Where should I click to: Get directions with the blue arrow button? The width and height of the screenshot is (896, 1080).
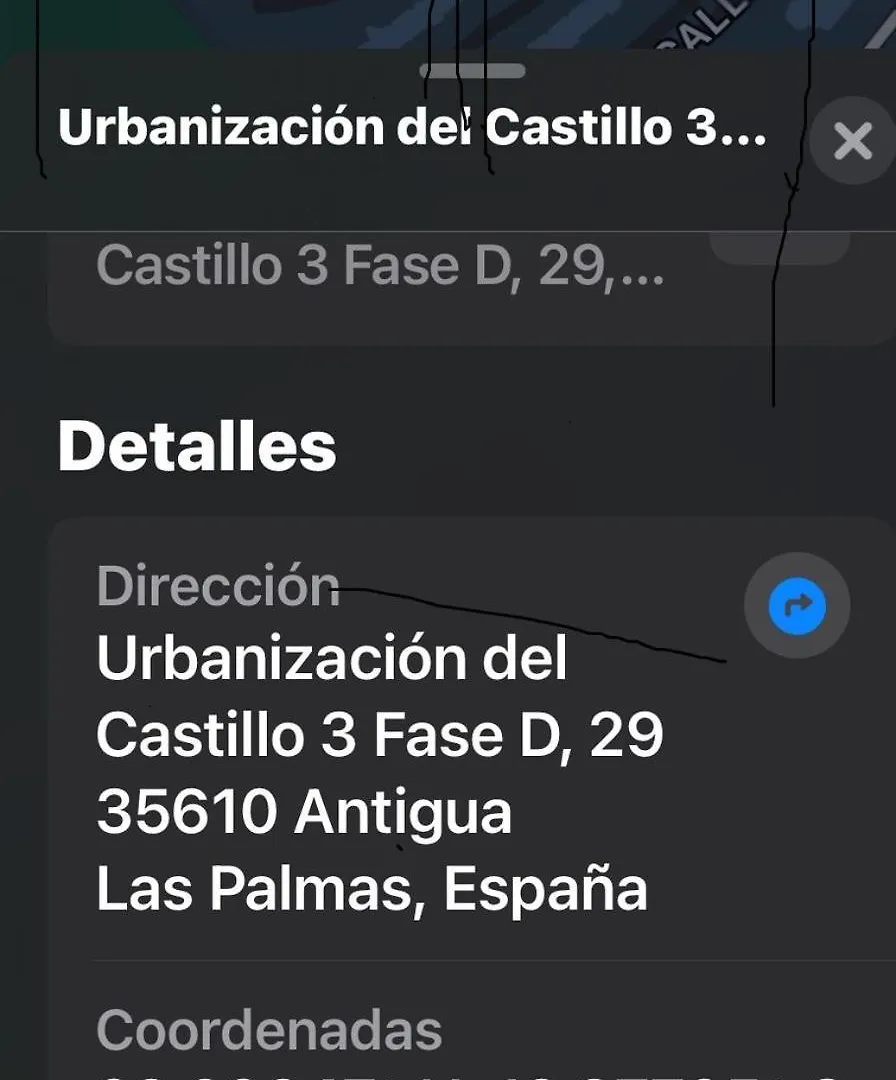click(x=797, y=605)
